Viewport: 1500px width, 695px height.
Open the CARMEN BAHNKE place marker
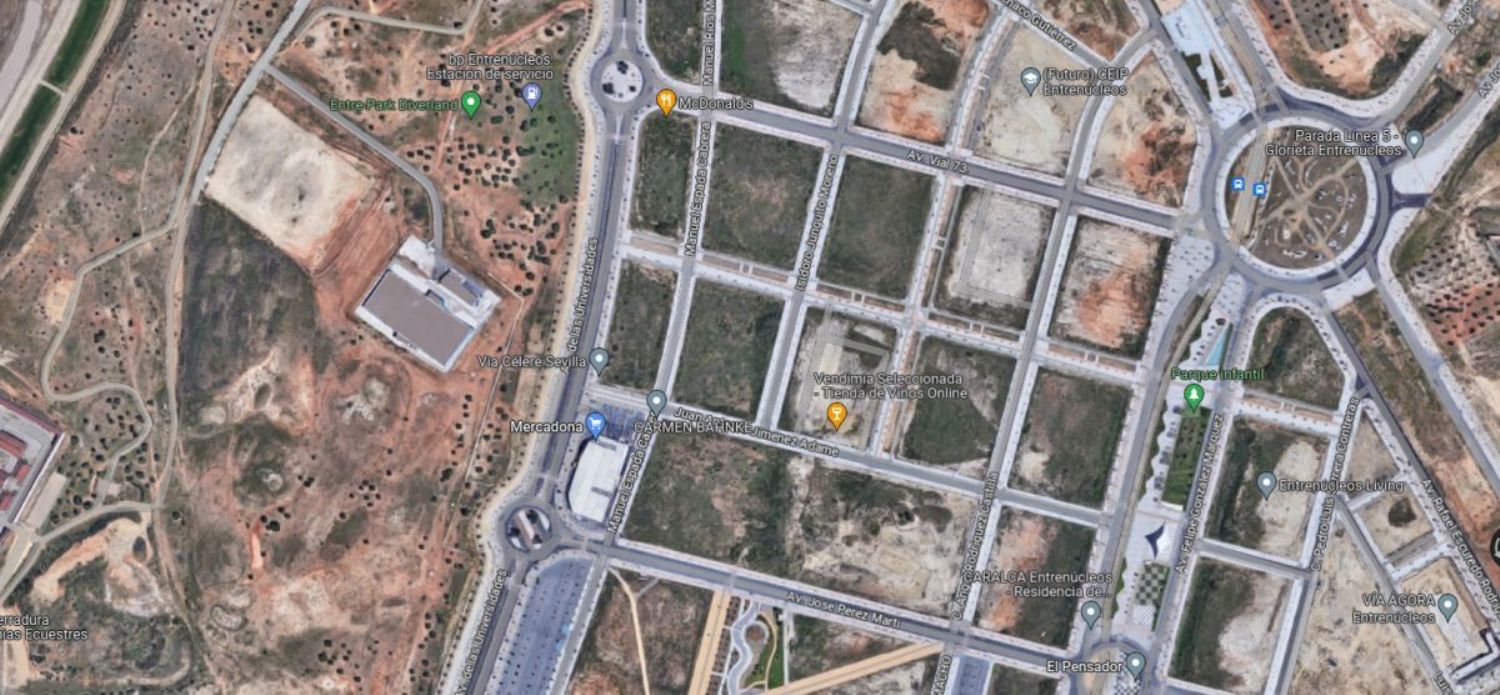656,402
